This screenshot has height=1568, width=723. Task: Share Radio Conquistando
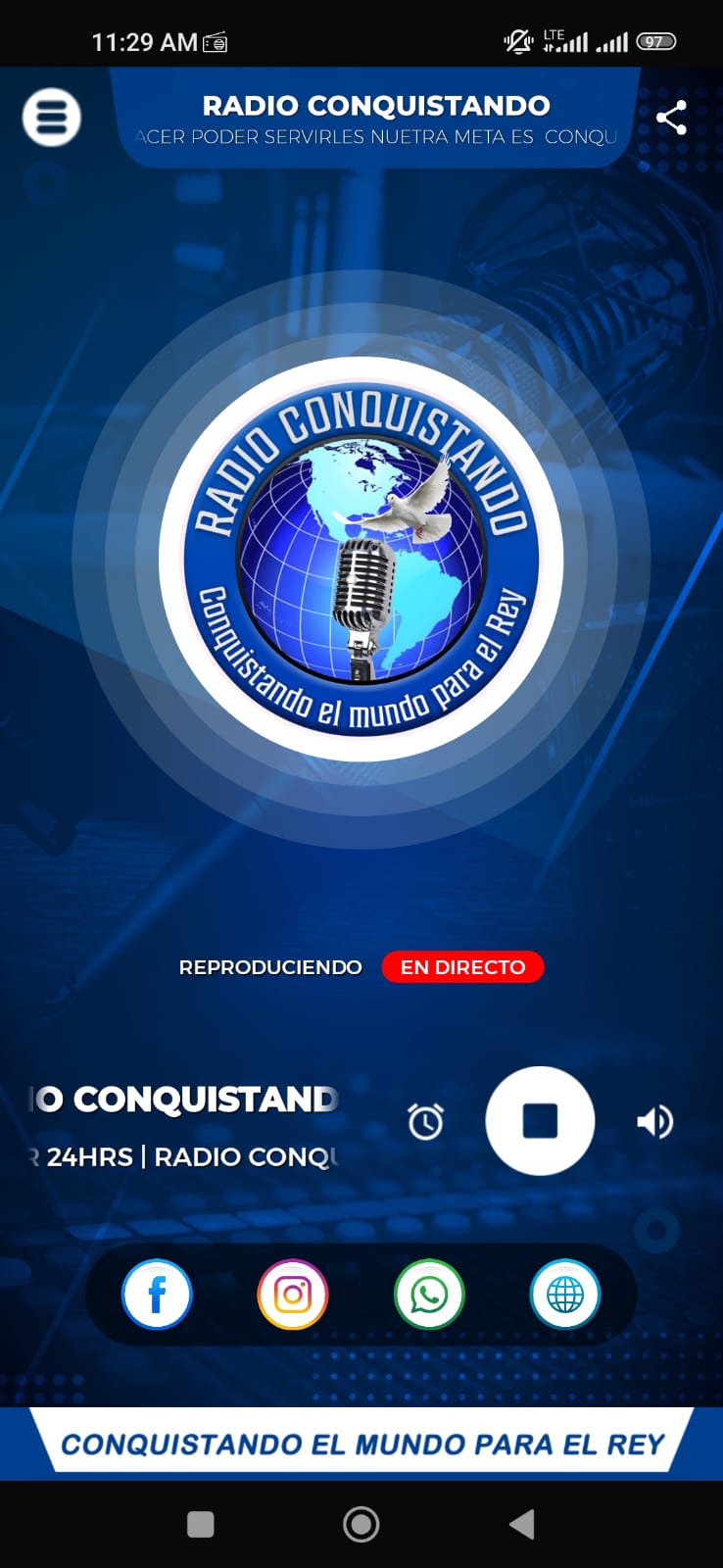click(x=671, y=118)
